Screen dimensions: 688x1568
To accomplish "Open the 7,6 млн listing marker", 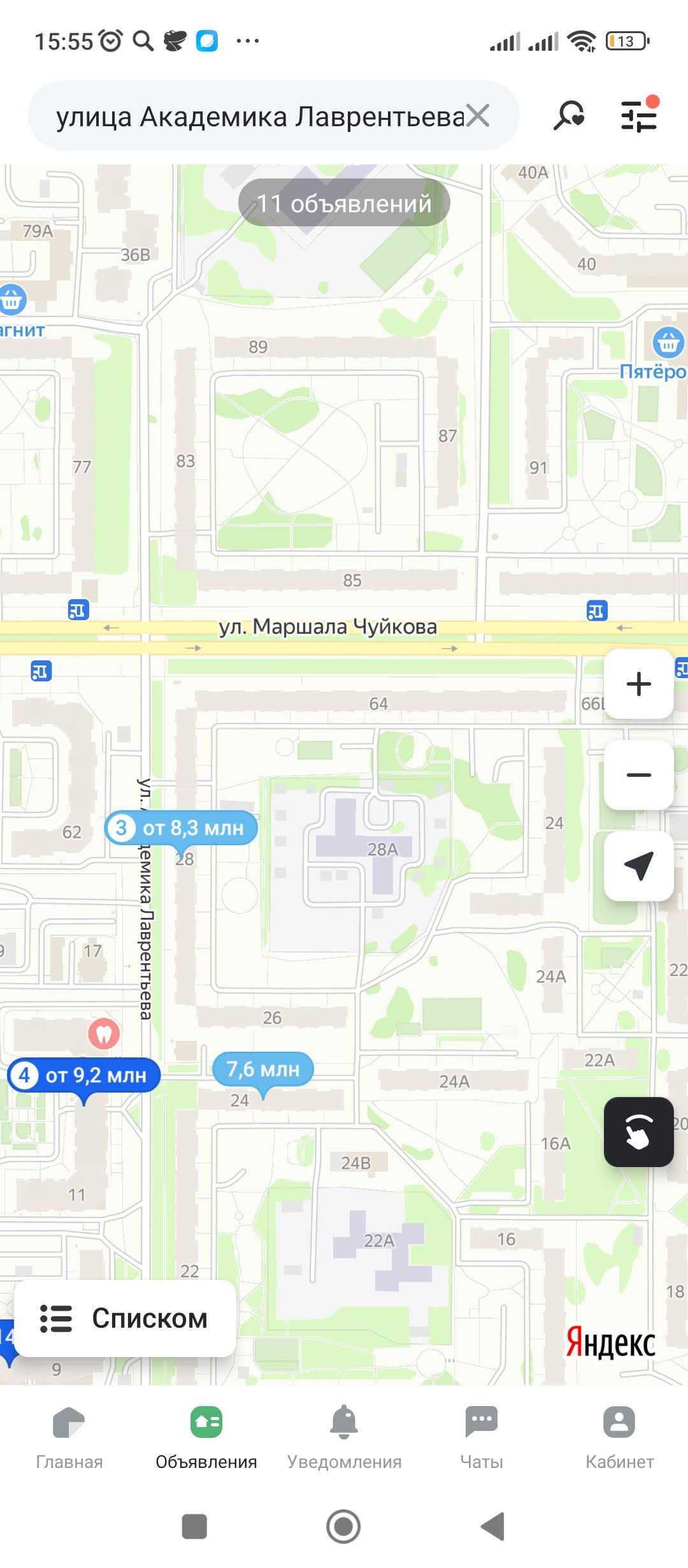I will 262,1069.
